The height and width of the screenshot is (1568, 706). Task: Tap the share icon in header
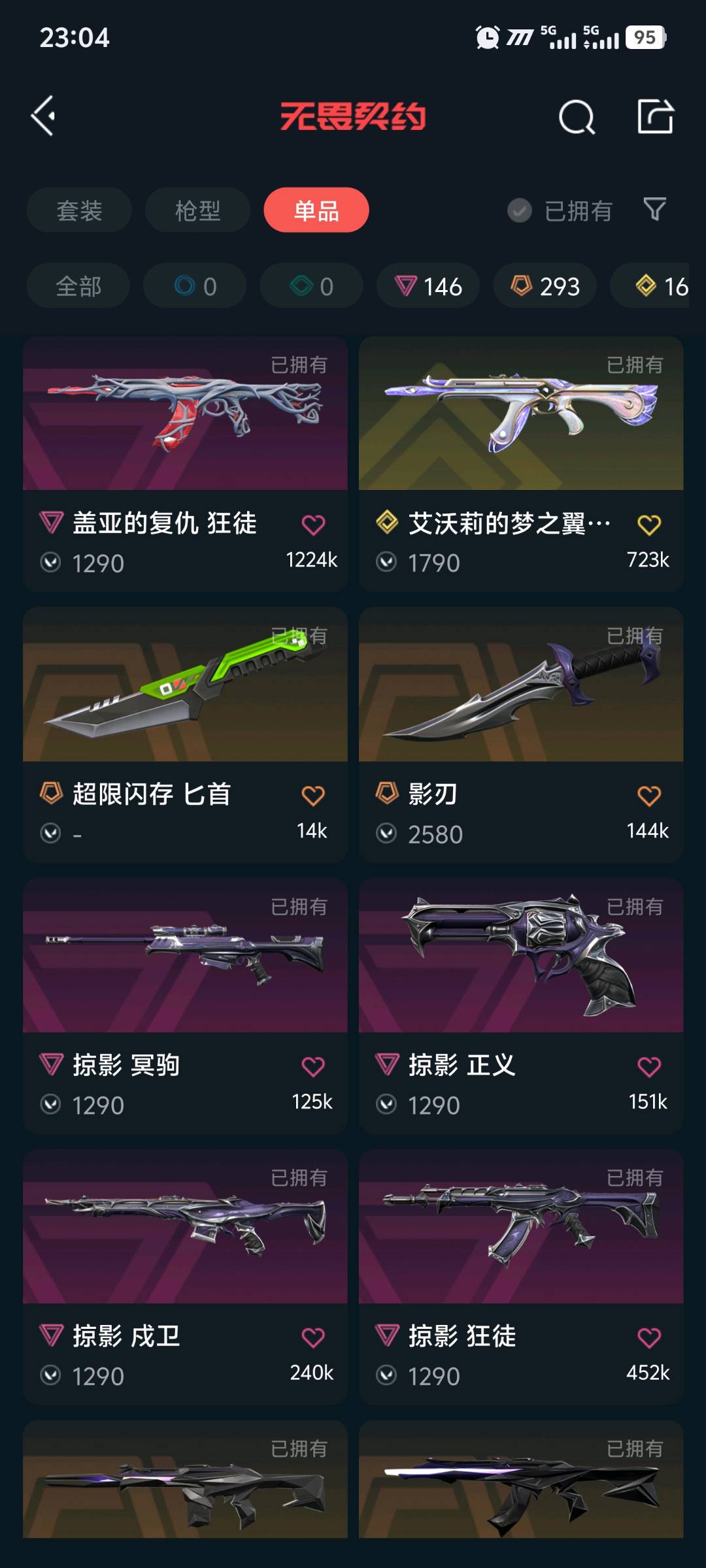click(x=655, y=117)
